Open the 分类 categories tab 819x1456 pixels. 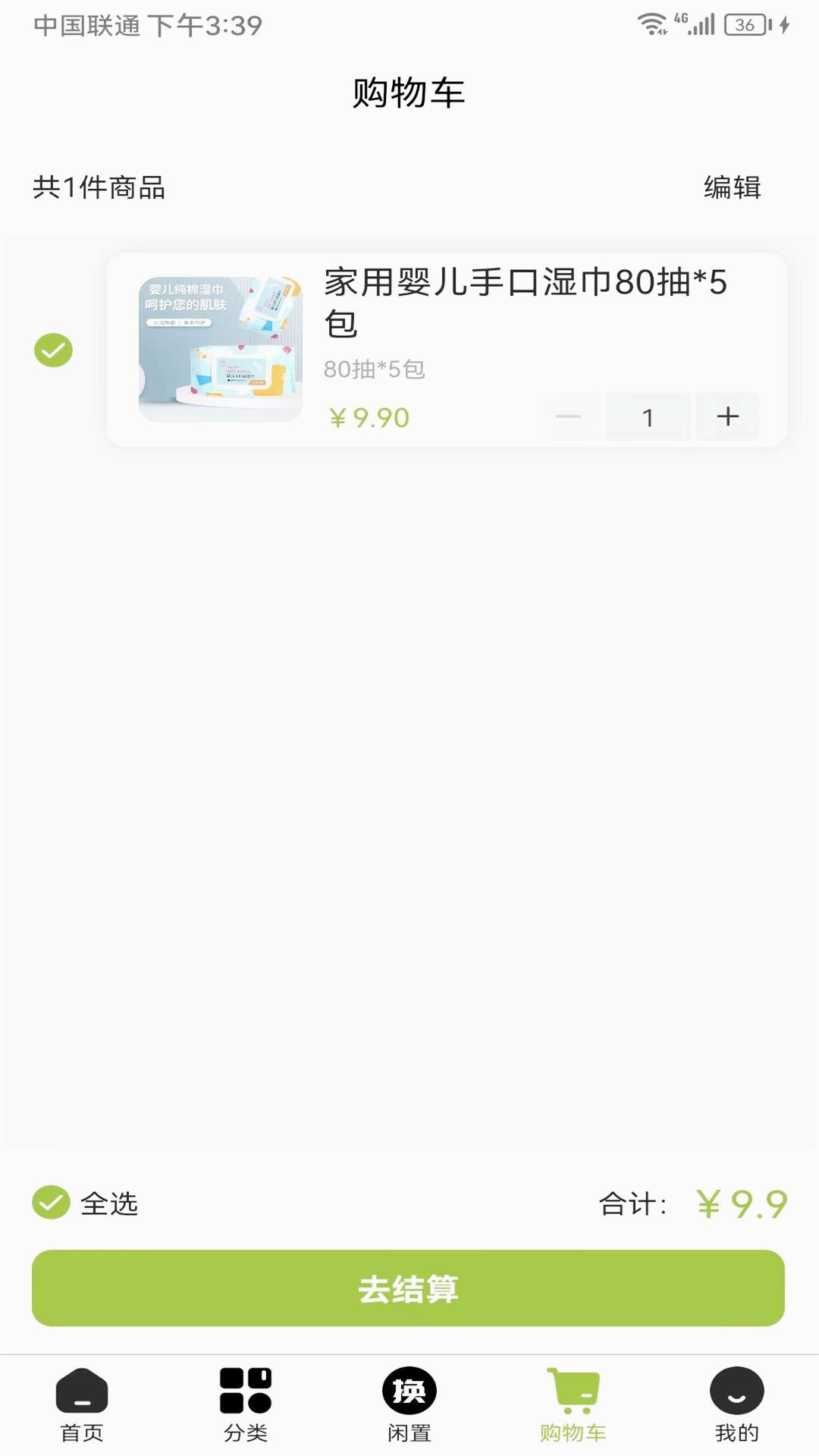point(246,1404)
